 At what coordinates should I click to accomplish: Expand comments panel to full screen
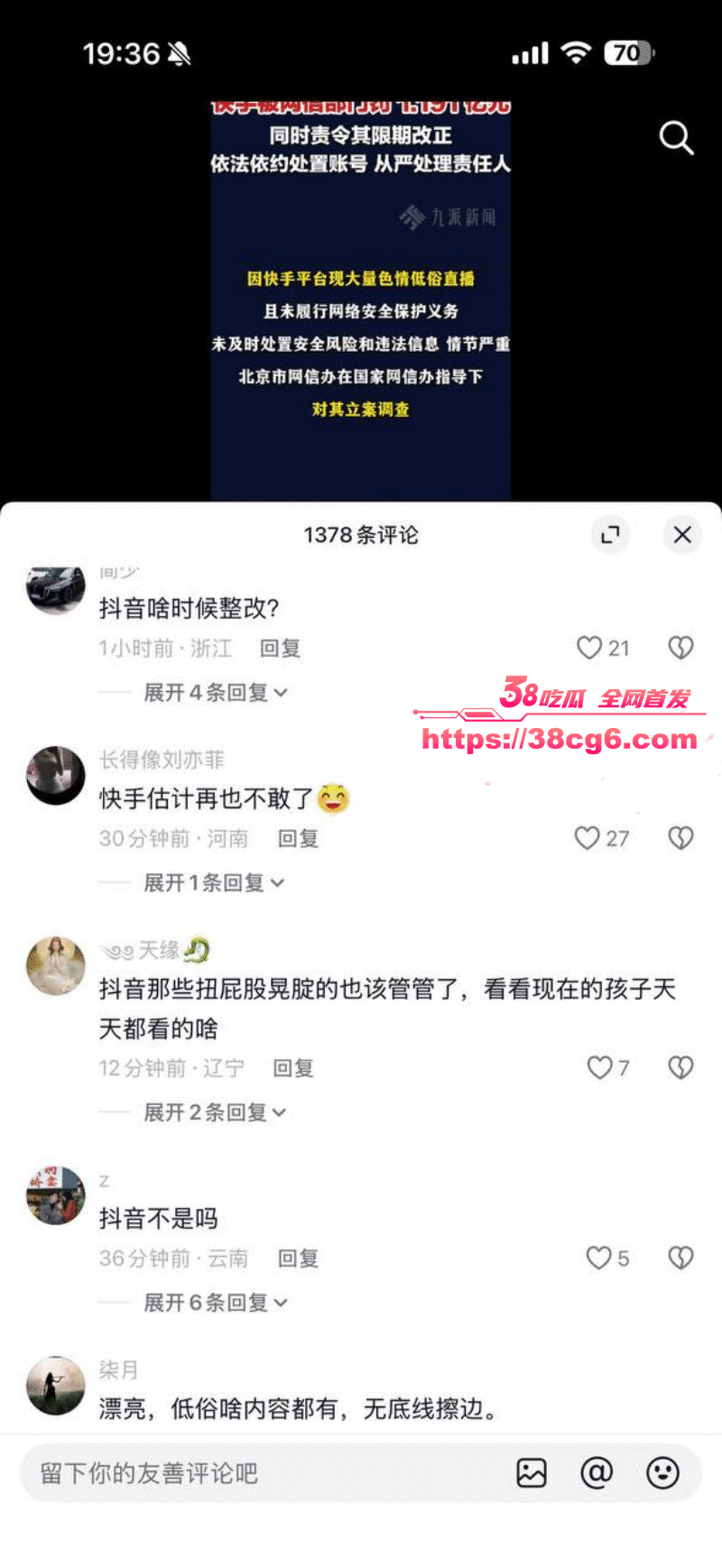(x=610, y=535)
